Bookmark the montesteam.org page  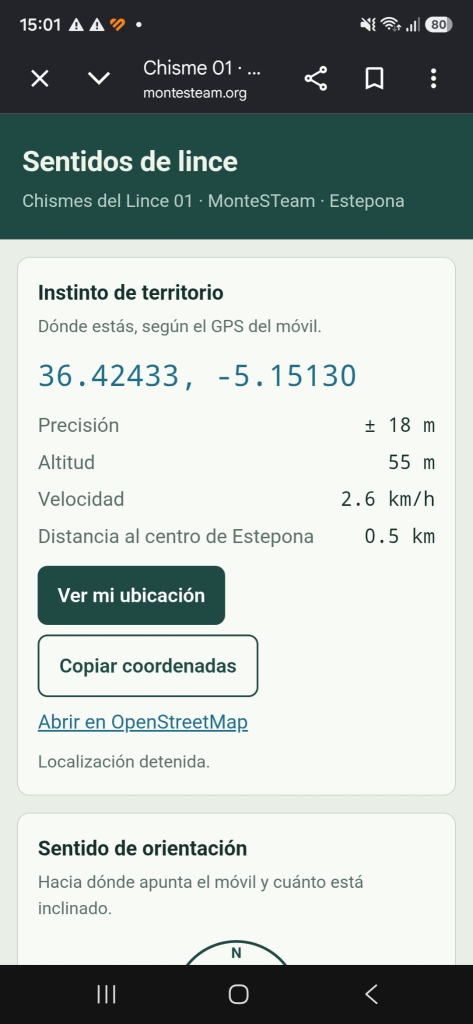point(374,79)
